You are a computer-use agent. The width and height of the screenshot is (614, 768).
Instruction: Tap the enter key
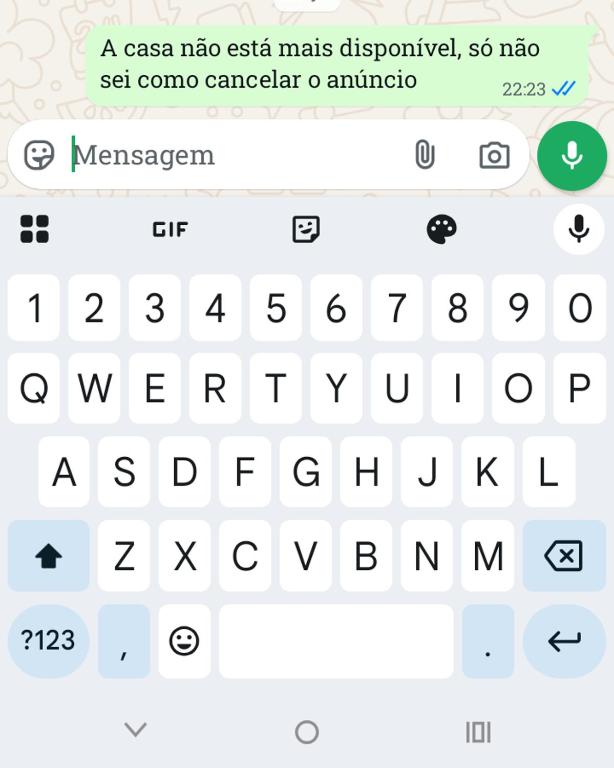pyautogui.click(x=564, y=641)
